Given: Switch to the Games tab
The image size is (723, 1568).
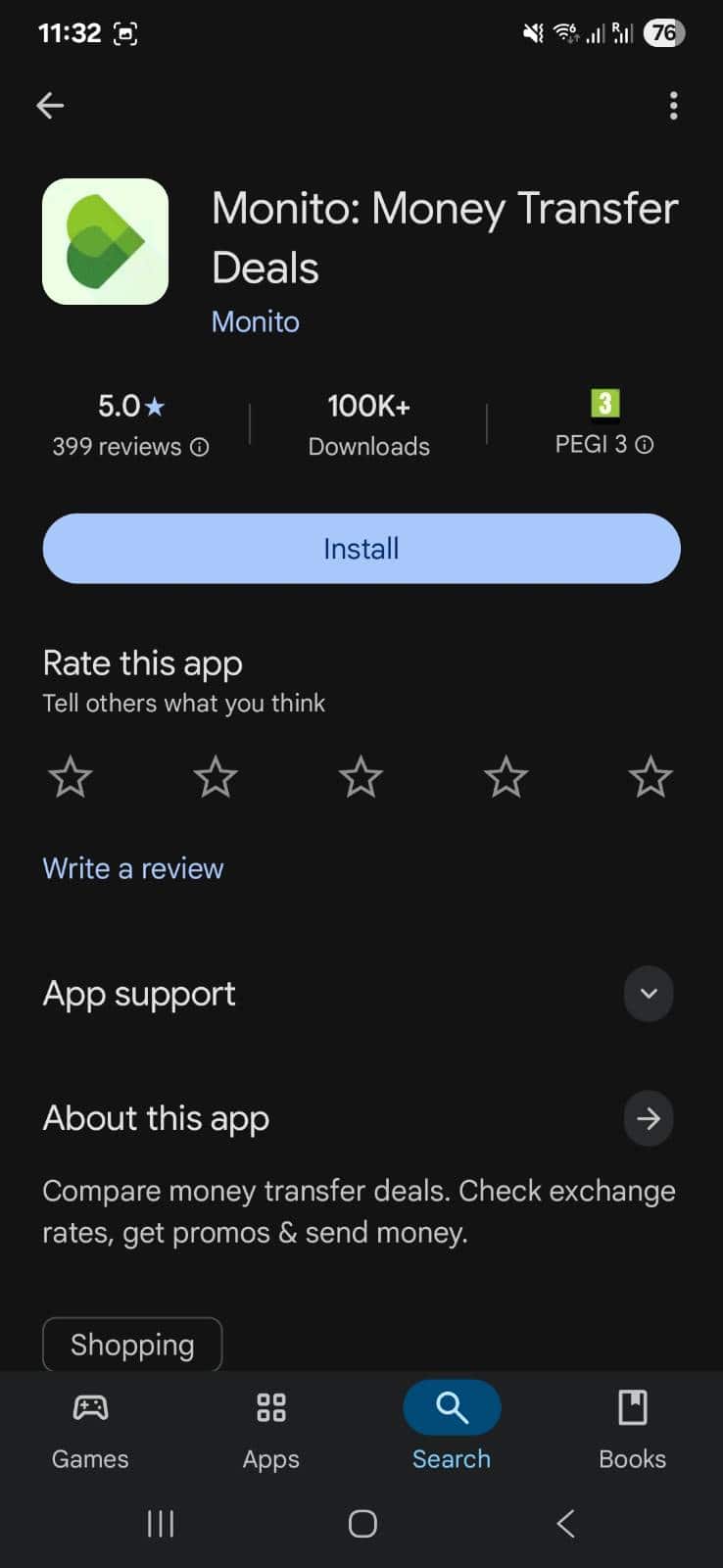Looking at the screenshot, I should 90,1429.
